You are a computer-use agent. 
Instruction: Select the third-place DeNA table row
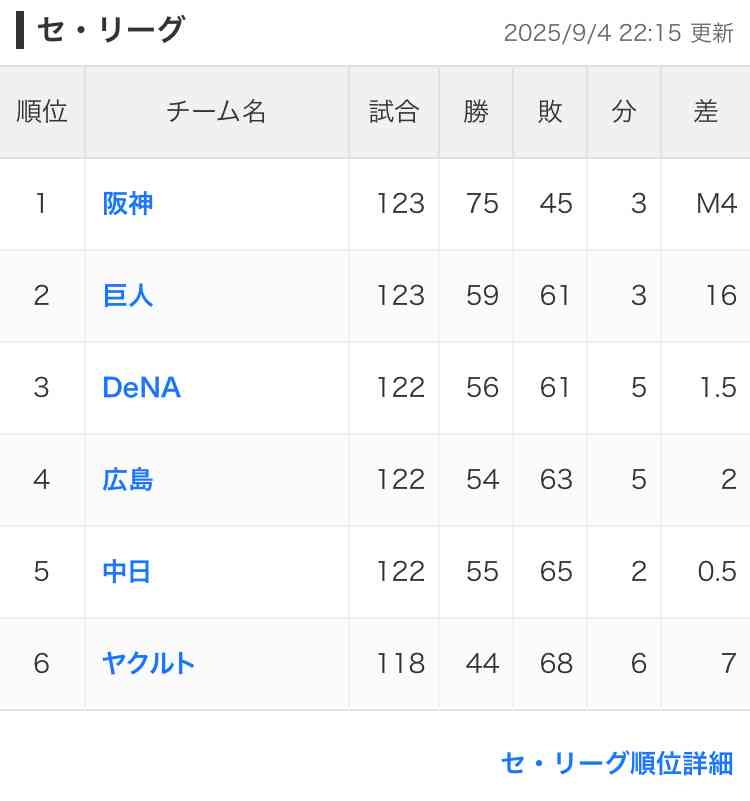[375, 388]
